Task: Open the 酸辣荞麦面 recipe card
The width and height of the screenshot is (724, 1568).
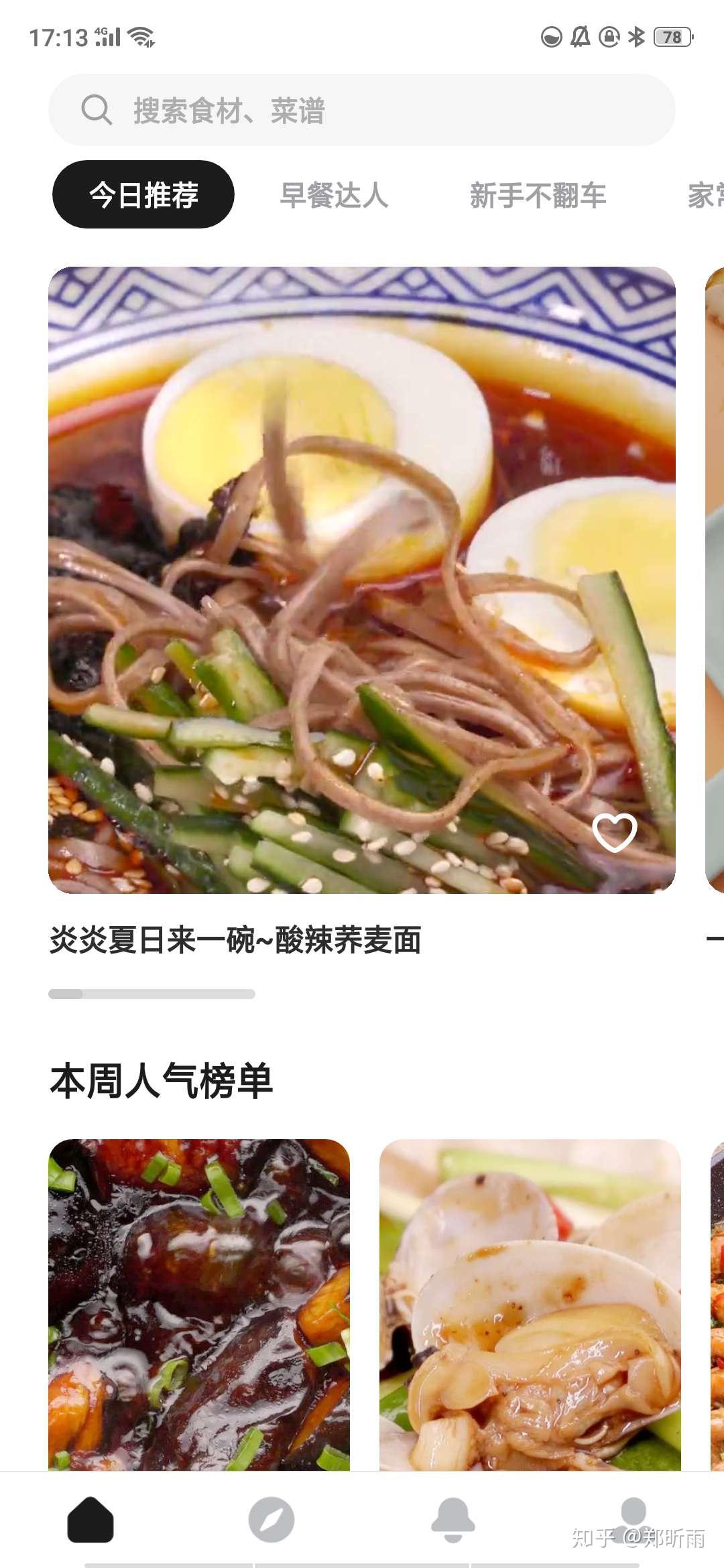Action: (x=362, y=580)
